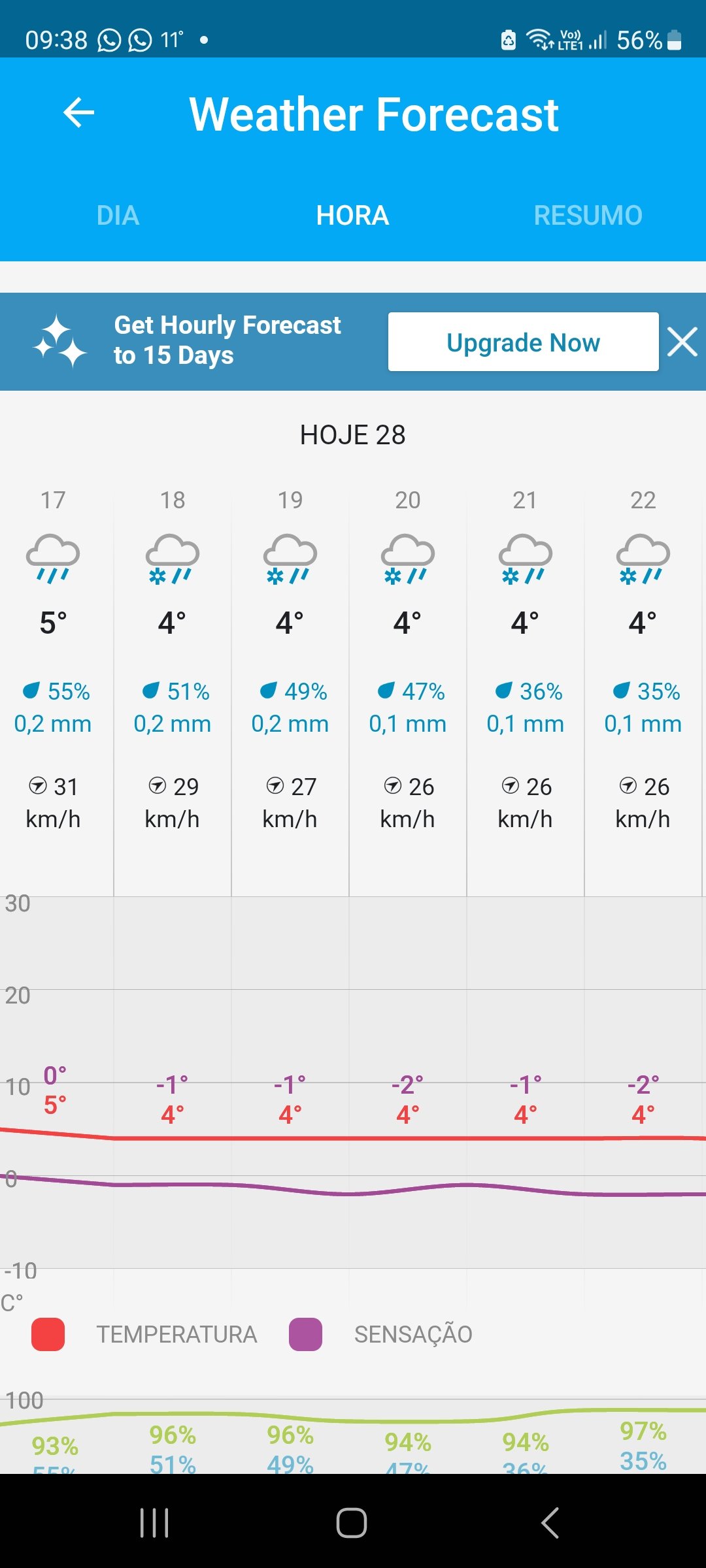Tap the Upgrade Now button

523,342
